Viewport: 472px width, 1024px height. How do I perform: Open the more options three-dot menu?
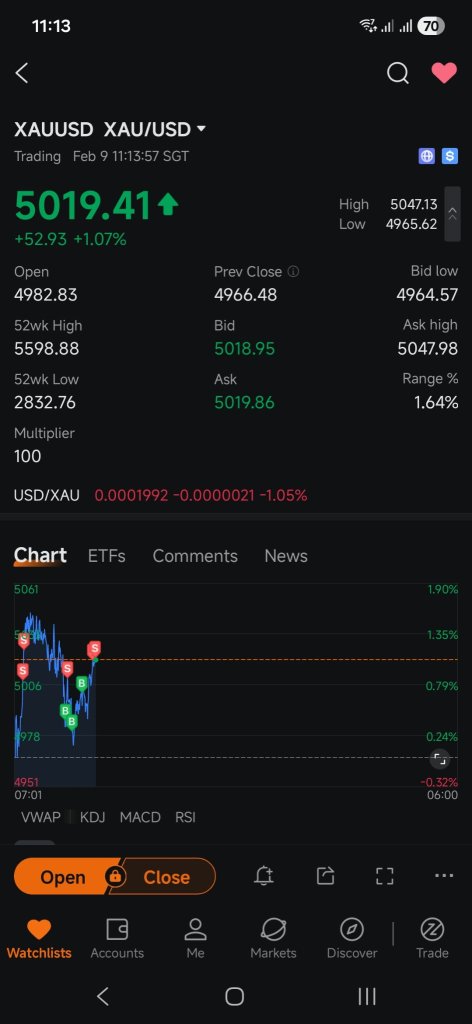[444, 876]
